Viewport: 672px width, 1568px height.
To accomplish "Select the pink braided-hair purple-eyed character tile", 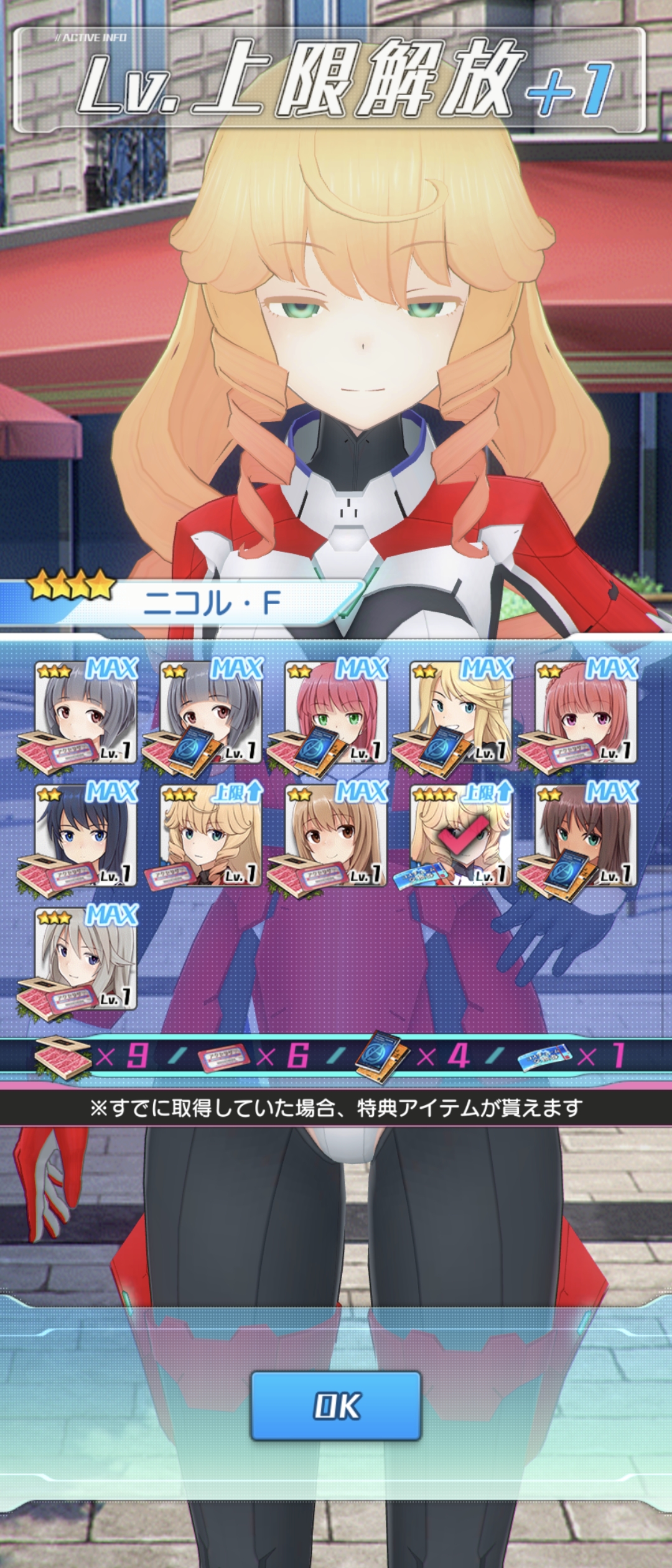I will [x=586, y=712].
